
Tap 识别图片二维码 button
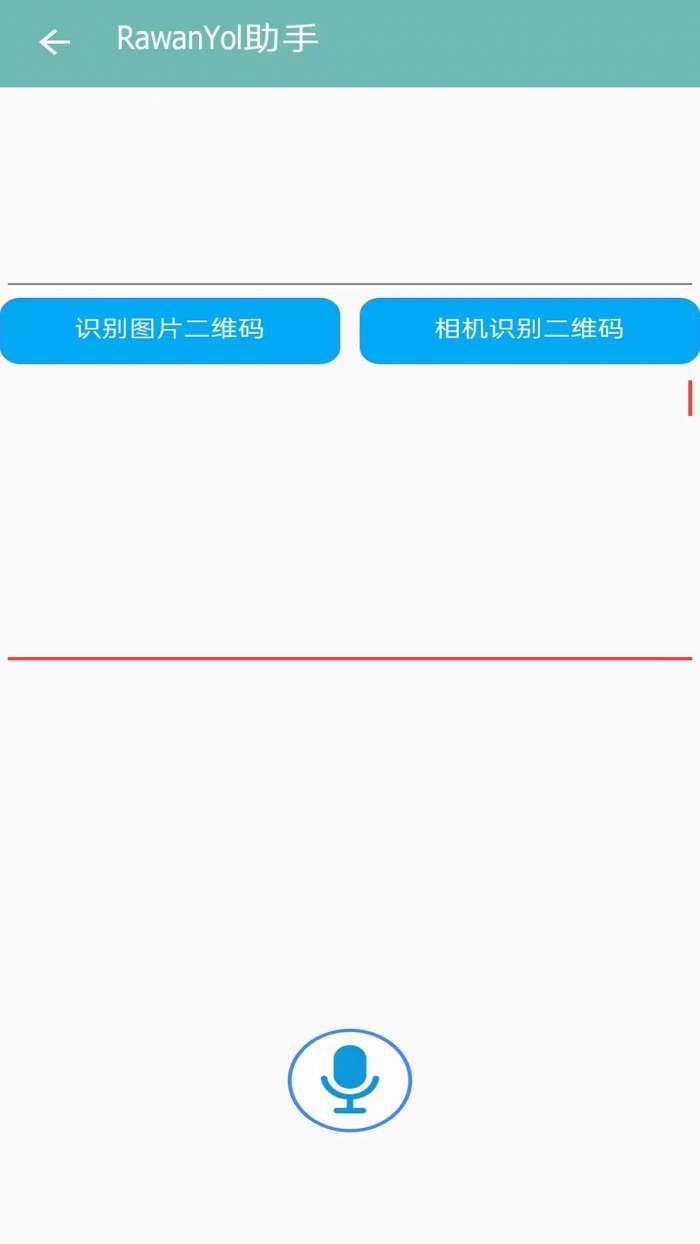click(x=170, y=330)
